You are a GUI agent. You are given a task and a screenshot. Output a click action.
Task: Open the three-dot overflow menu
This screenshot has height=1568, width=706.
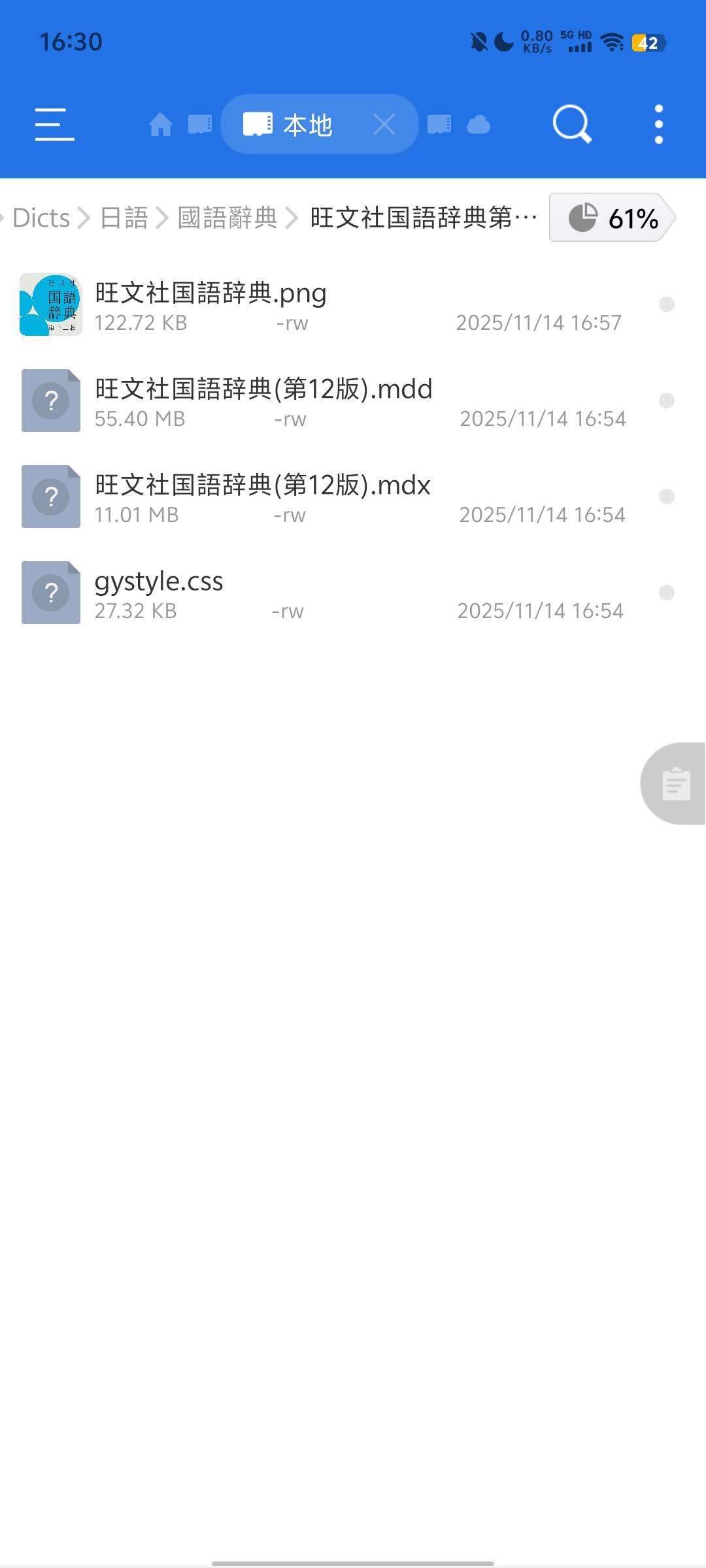coord(659,124)
